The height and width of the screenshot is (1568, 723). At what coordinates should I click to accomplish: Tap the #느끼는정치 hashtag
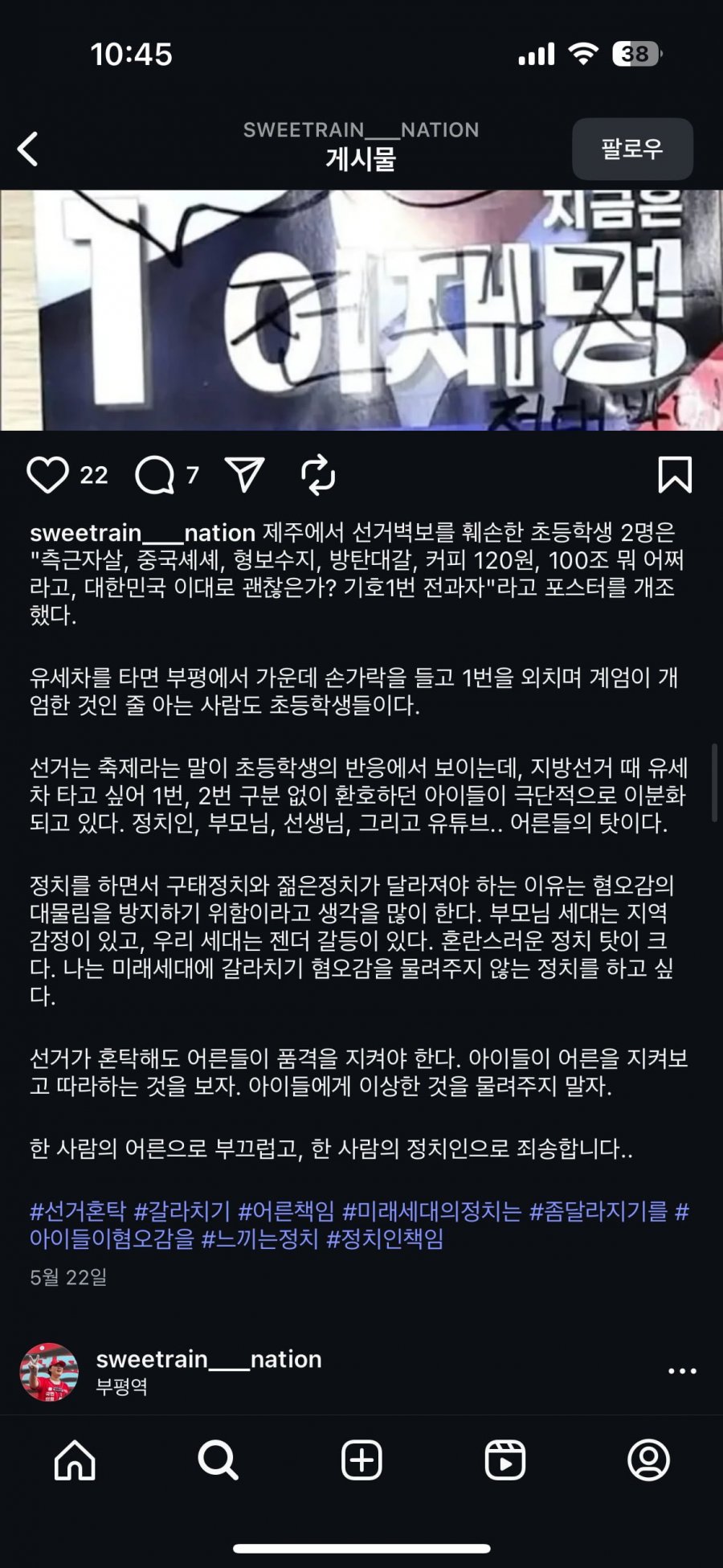coord(259,1238)
